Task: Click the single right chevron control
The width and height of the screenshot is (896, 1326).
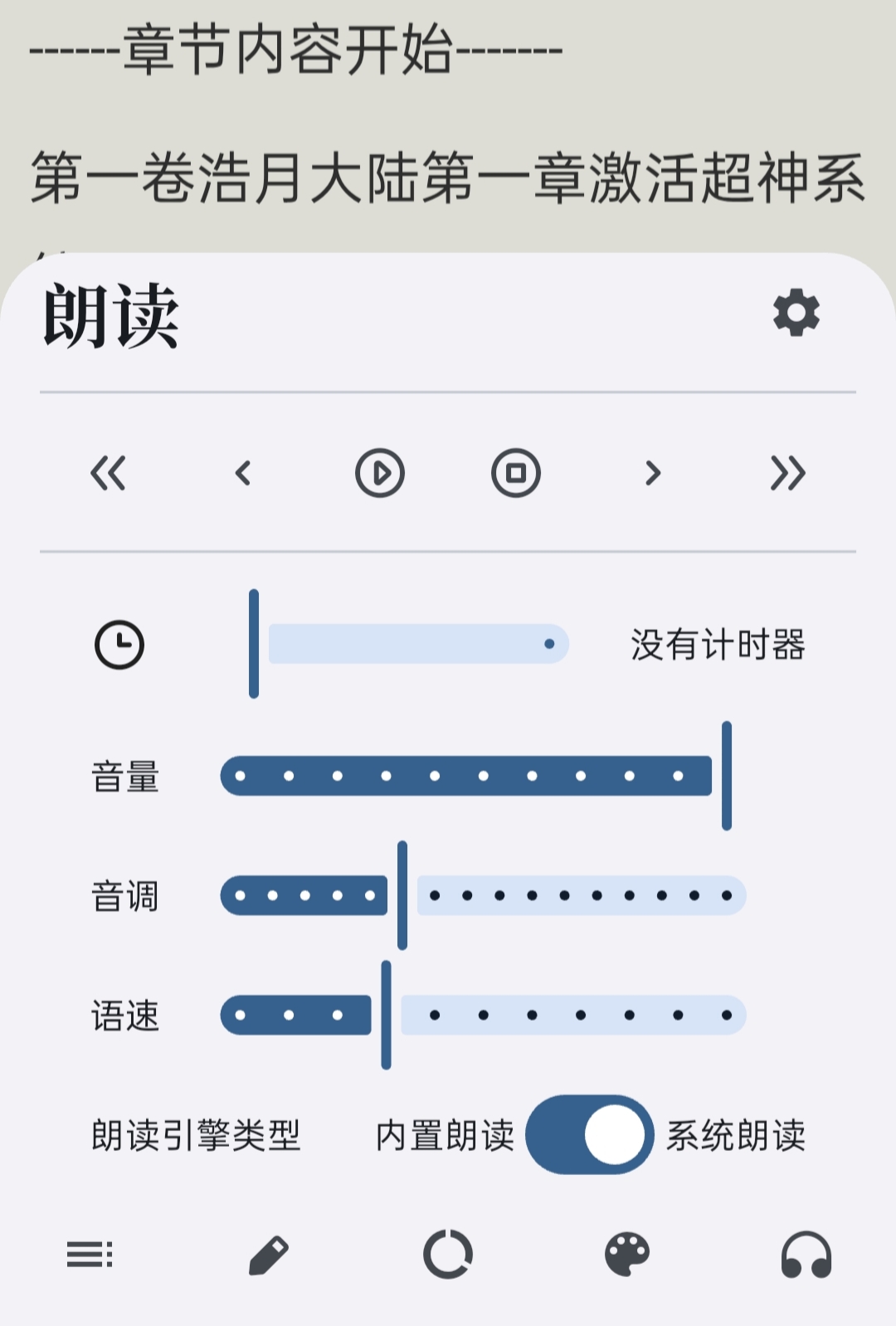Action: click(652, 473)
